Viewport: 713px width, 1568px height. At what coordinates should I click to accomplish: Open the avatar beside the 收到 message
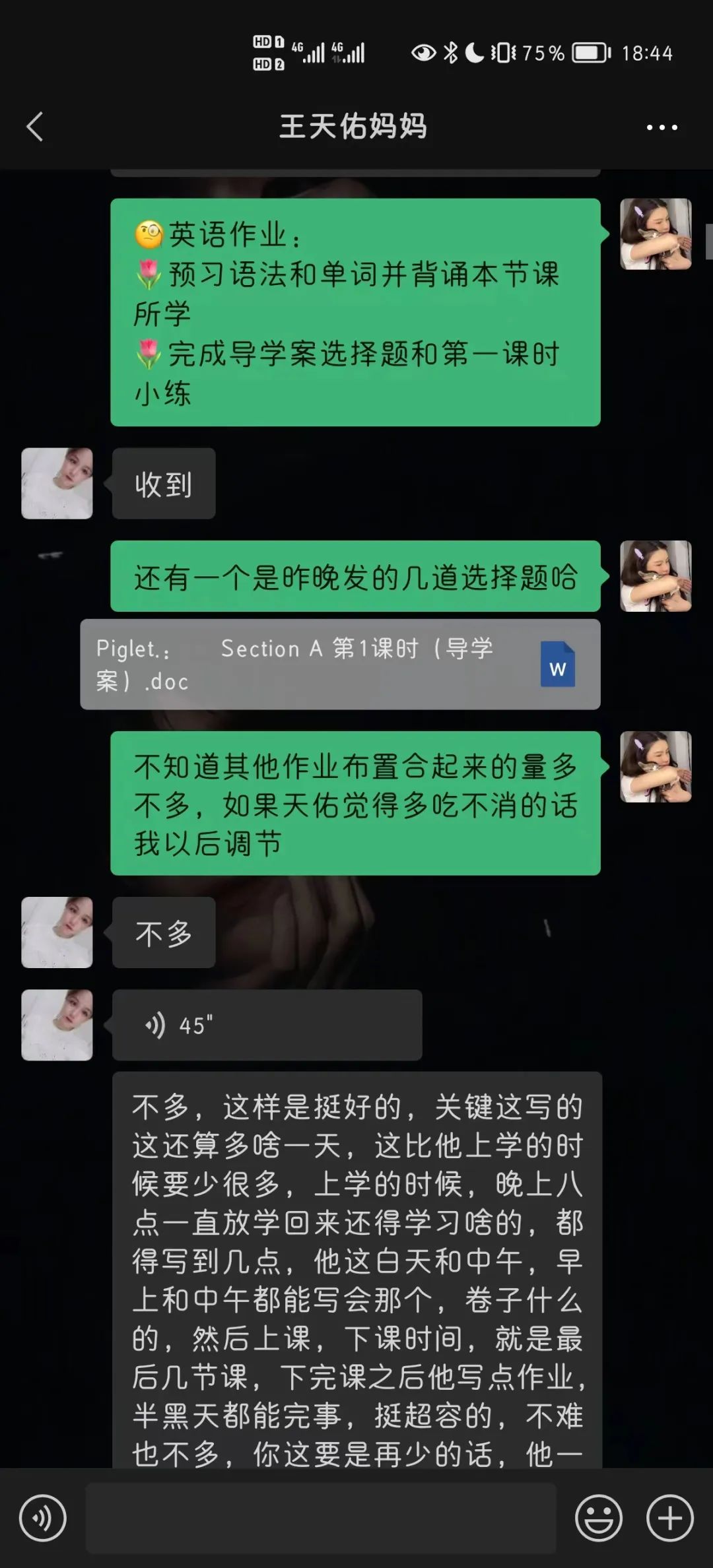(57, 484)
